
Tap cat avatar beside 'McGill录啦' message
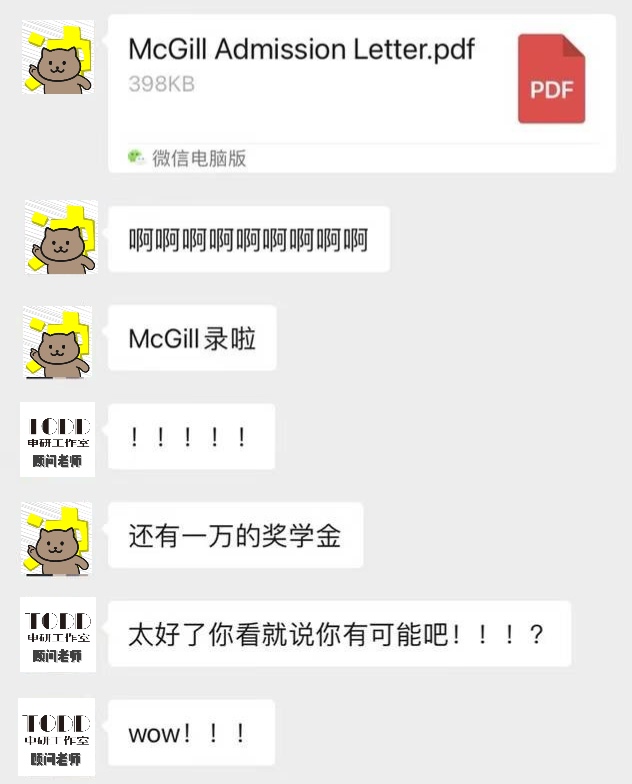click(x=58, y=342)
